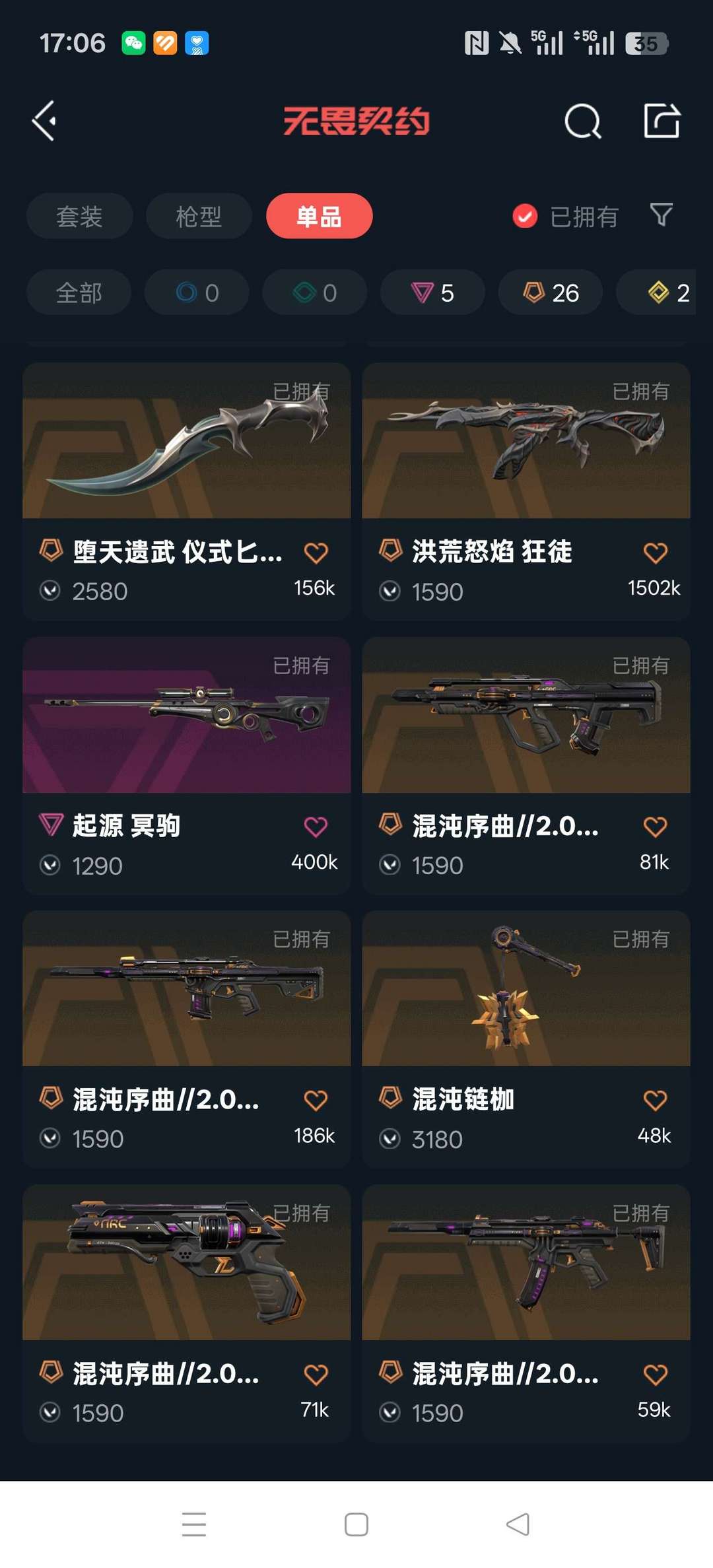Viewport: 713px width, 1568px height.
Task: Select the yellow rarity filter showing 2
Action: coord(667,292)
